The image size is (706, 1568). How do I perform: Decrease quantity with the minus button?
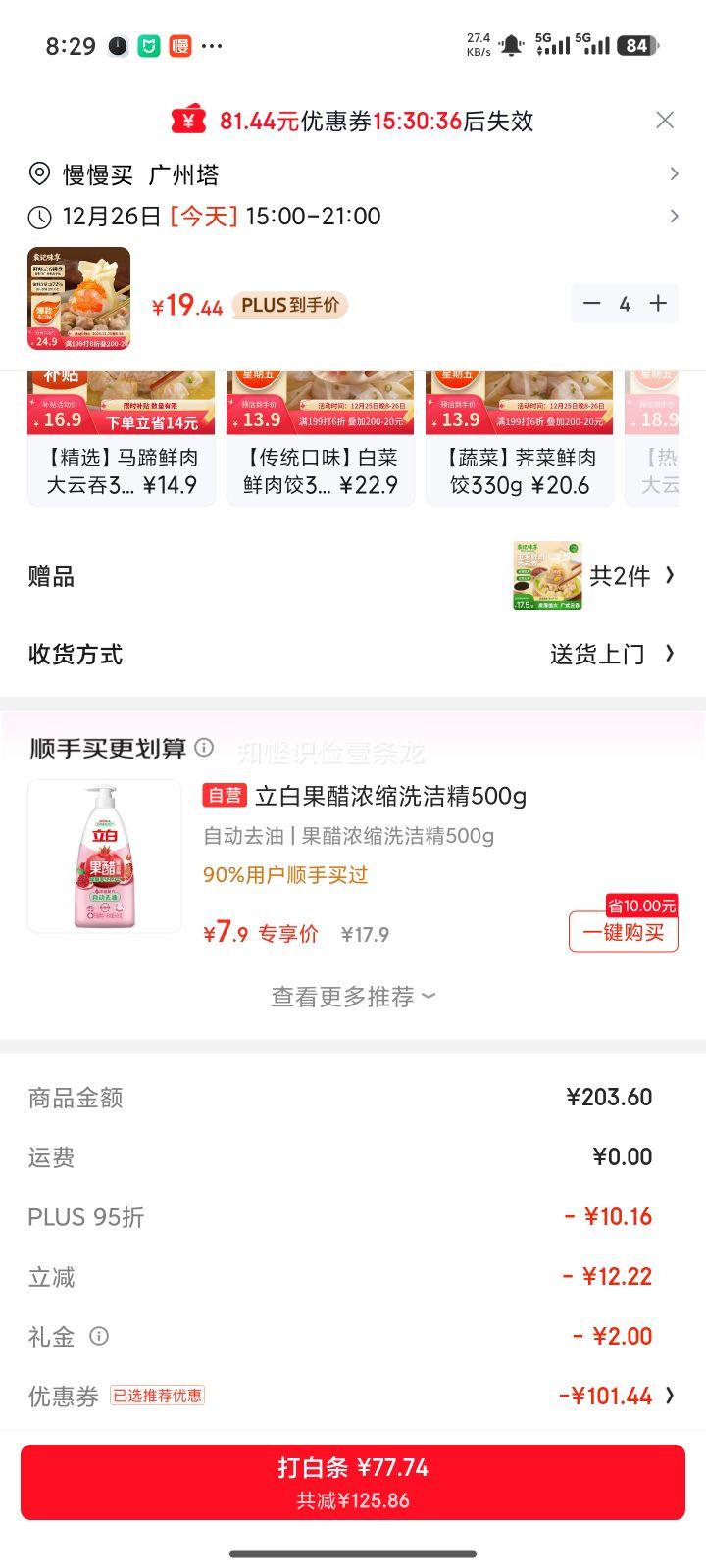(x=591, y=304)
